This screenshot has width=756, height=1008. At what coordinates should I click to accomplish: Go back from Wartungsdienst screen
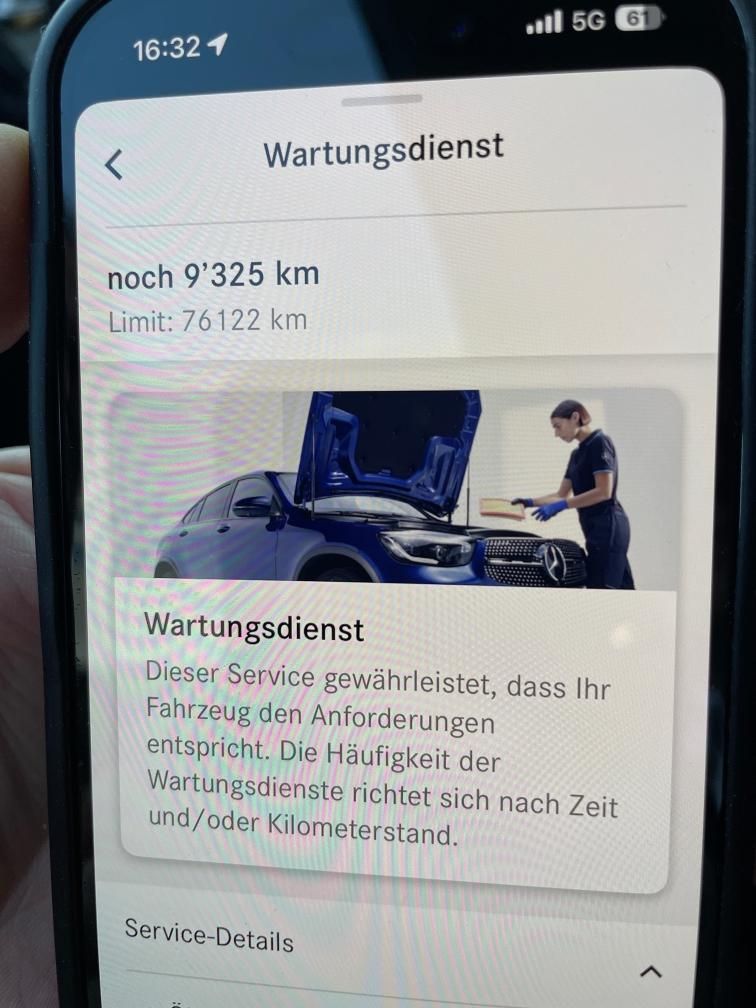click(x=114, y=164)
